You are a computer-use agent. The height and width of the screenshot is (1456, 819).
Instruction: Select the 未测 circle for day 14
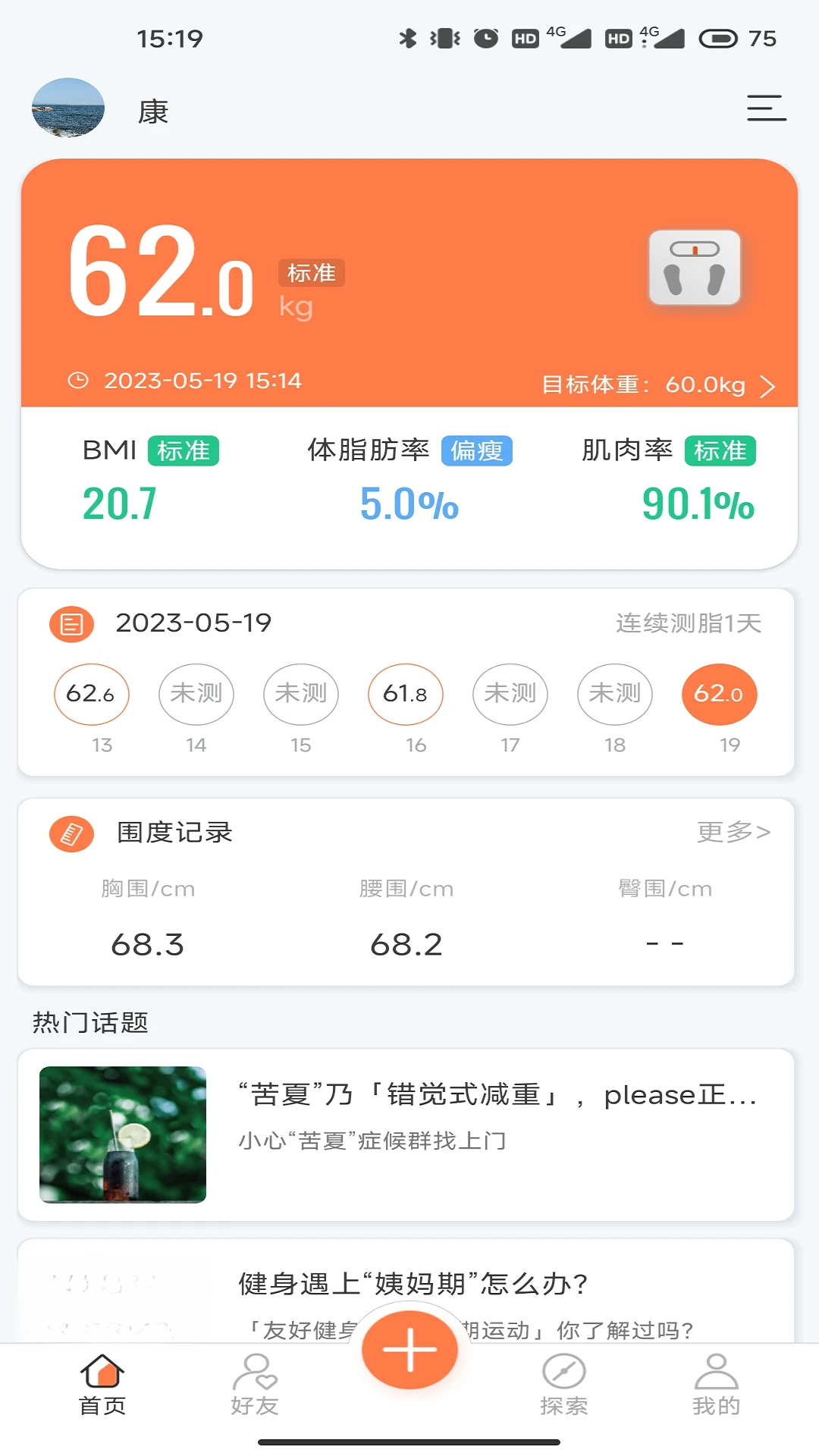coord(196,693)
